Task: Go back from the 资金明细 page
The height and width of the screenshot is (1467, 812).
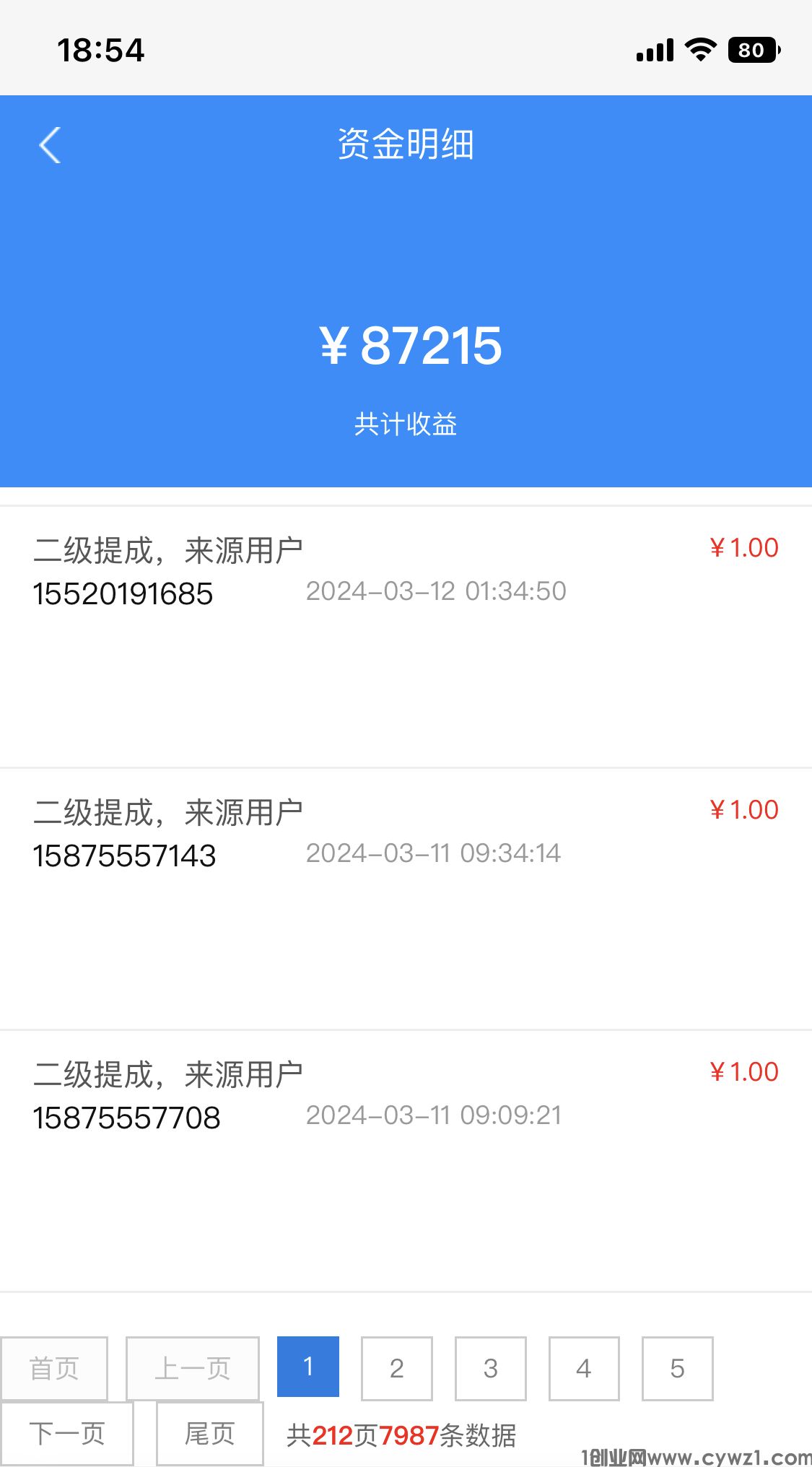Action: tap(49, 145)
